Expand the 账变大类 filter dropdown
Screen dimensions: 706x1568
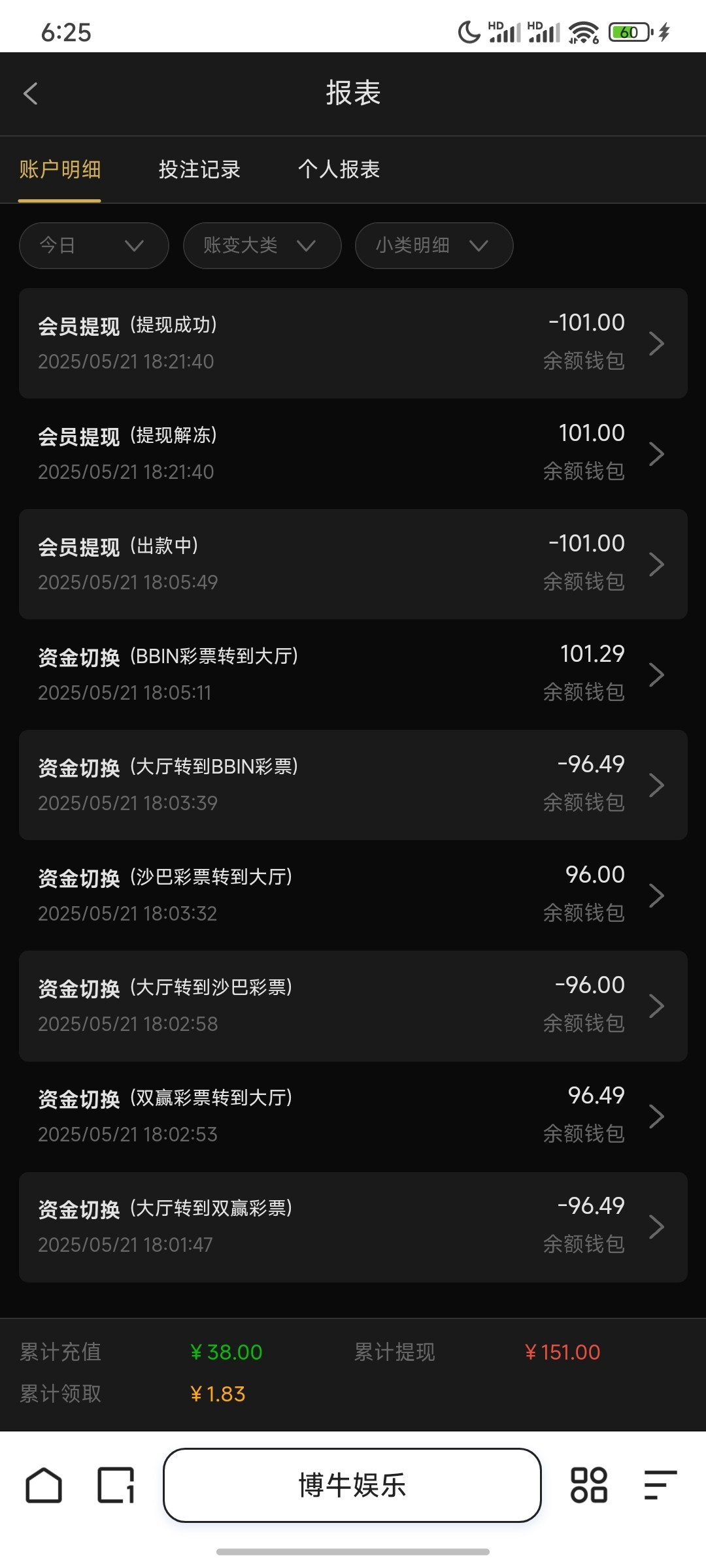coord(262,246)
